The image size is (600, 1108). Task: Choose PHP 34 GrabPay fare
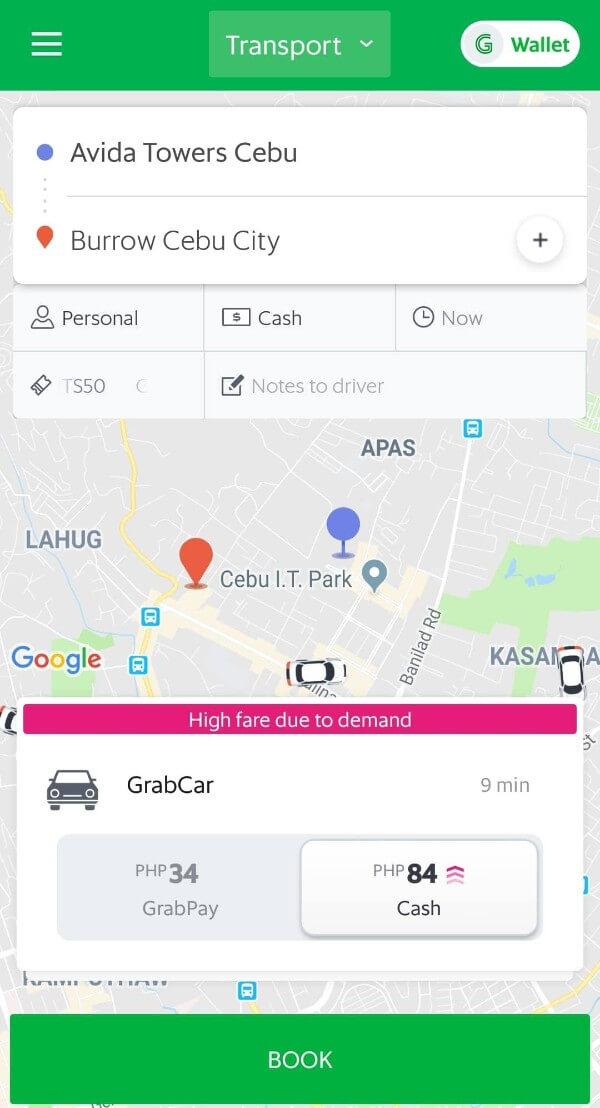click(179, 889)
